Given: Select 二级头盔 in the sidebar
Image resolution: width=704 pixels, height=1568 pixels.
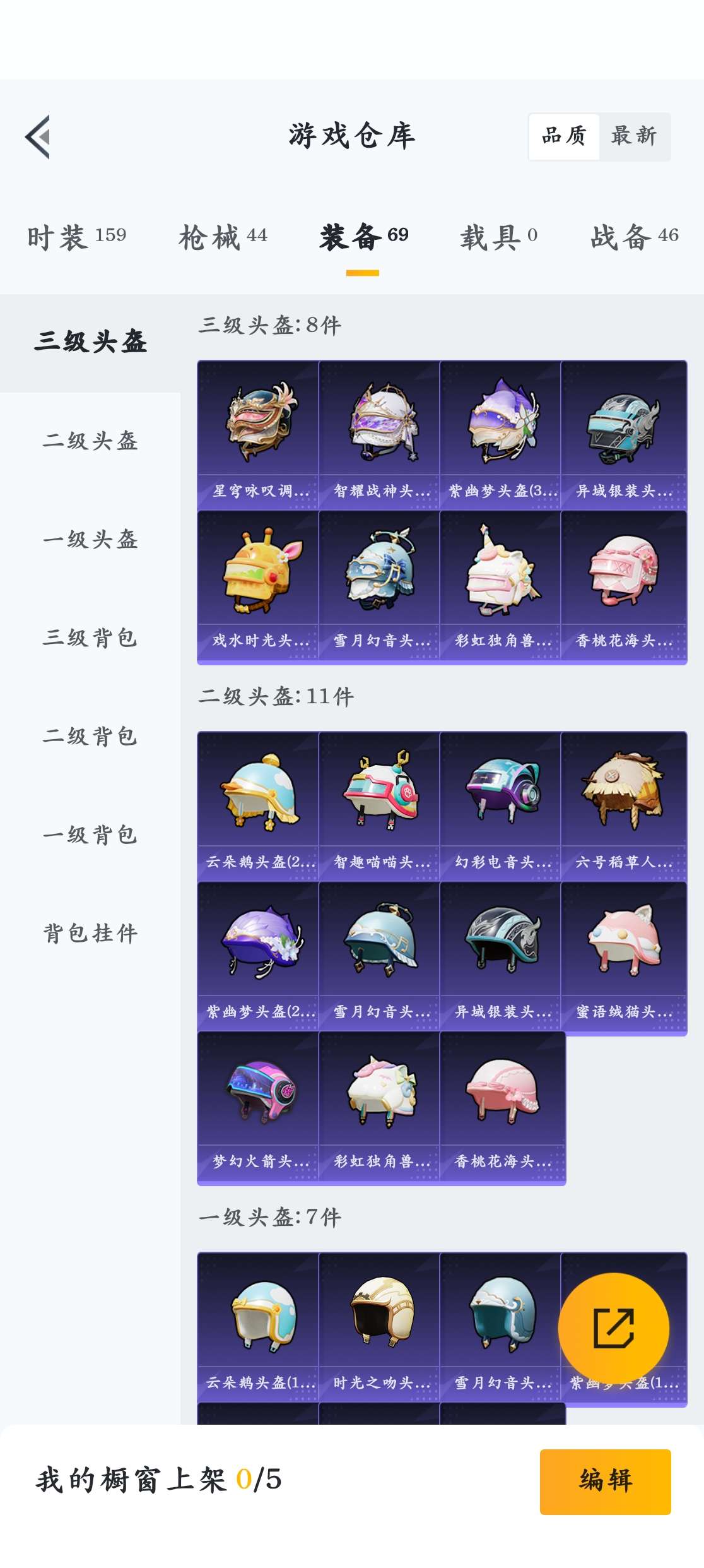Looking at the screenshot, I should pyautogui.click(x=90, y=441).
